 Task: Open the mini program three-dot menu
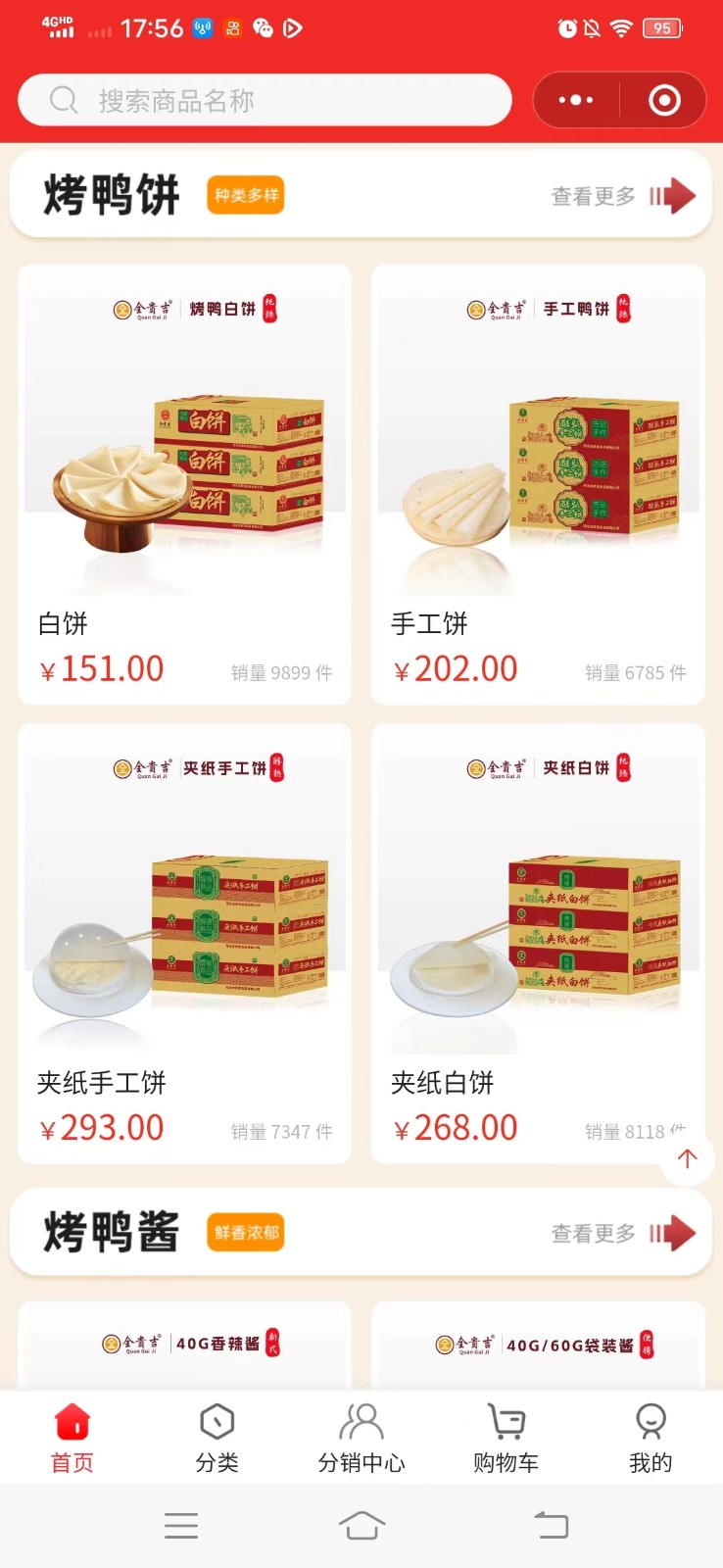(575, 100)
